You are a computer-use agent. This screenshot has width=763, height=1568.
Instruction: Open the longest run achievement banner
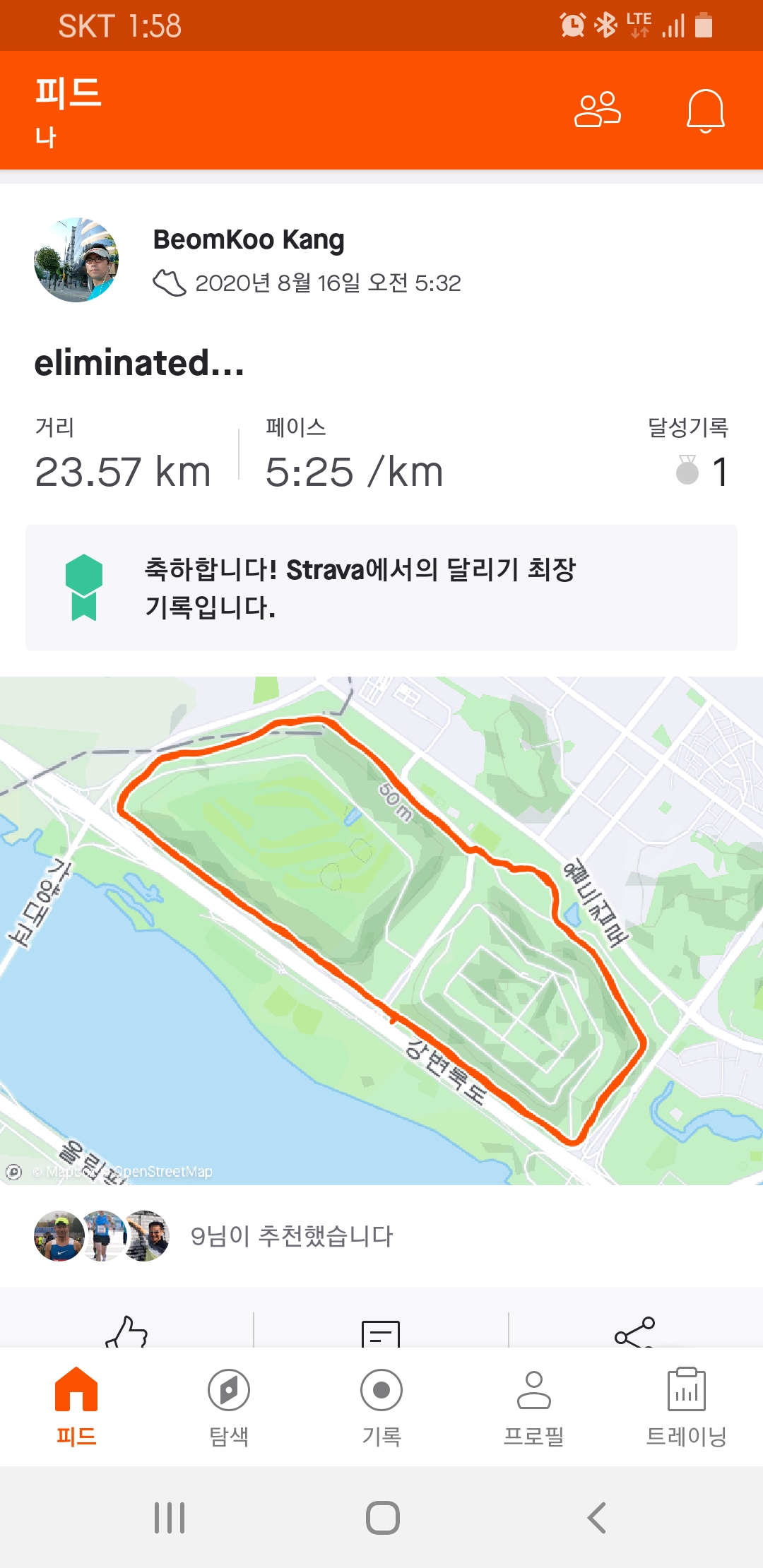pos(381,588)
